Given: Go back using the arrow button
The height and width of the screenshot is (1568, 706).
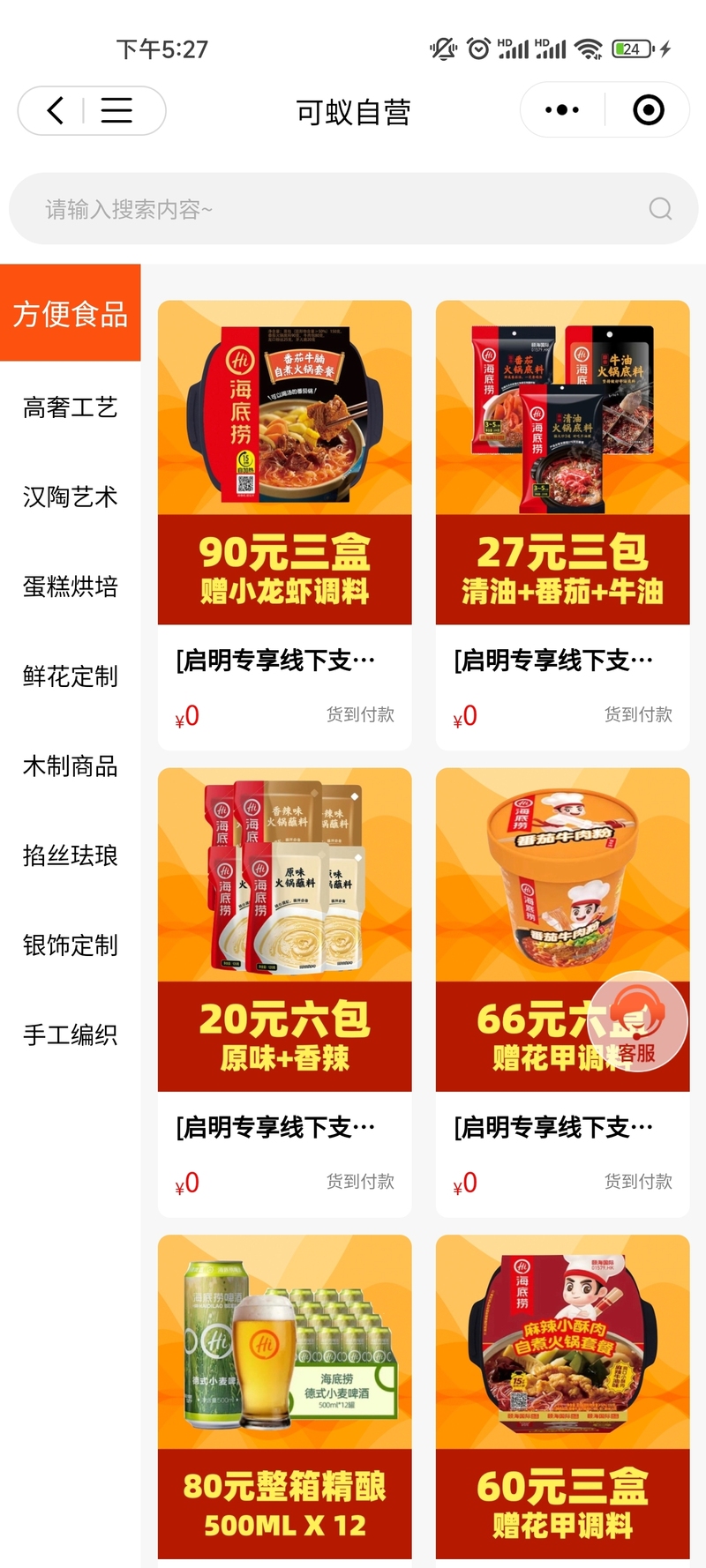Looking at the screenshot, I should (56, 110).
